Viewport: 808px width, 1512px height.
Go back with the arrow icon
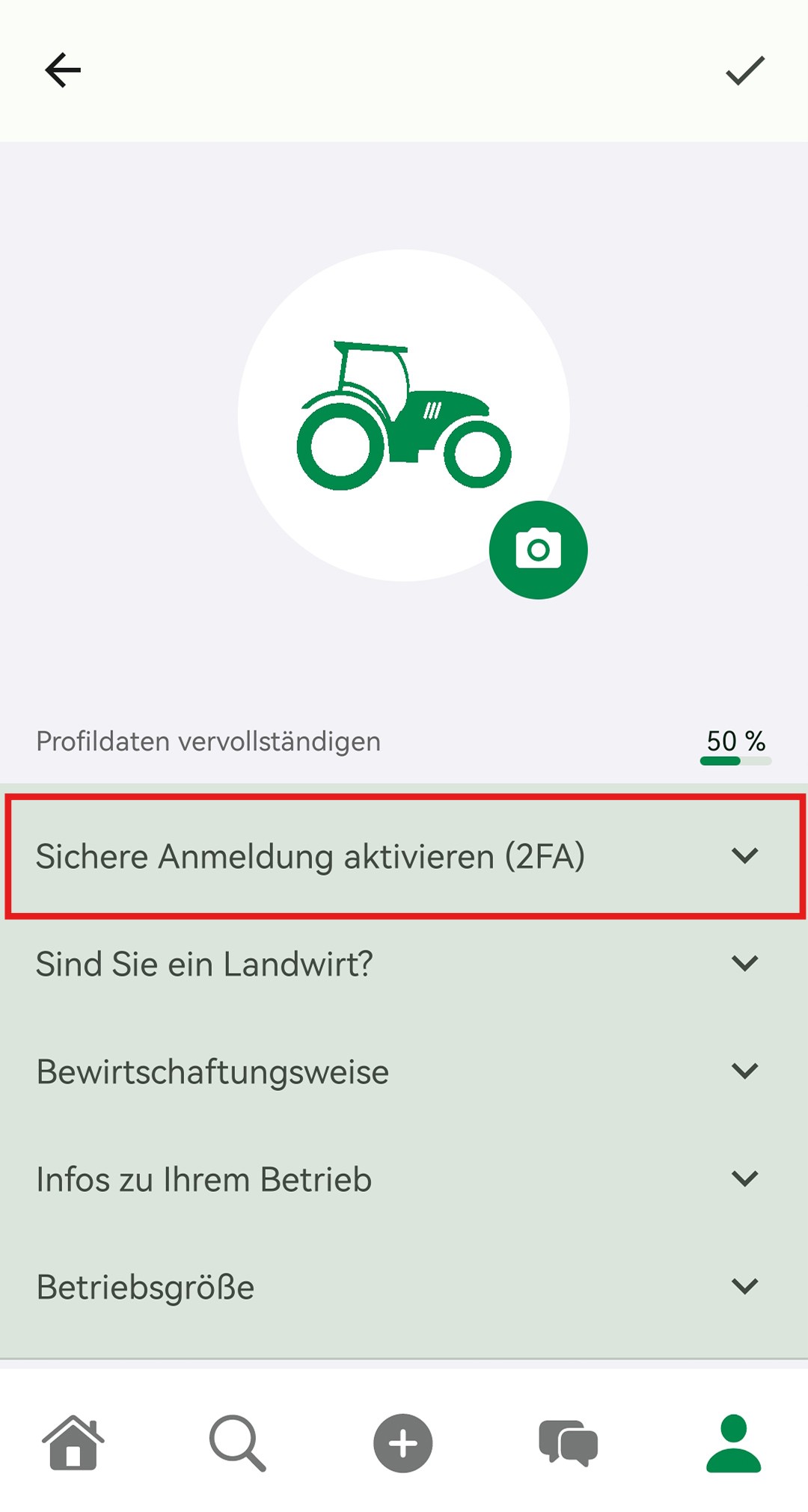point(63,71)
